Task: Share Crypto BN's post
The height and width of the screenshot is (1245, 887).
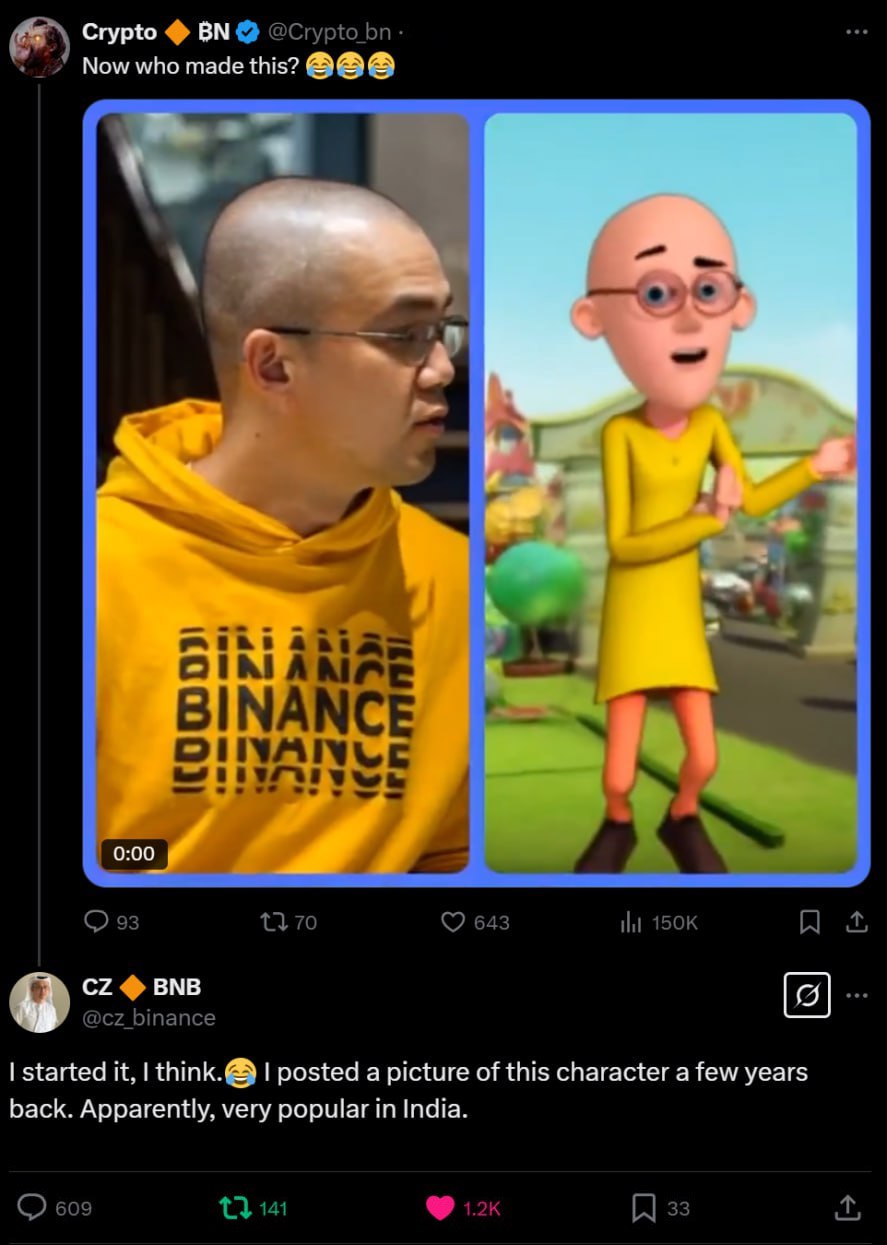Action: 856,921
